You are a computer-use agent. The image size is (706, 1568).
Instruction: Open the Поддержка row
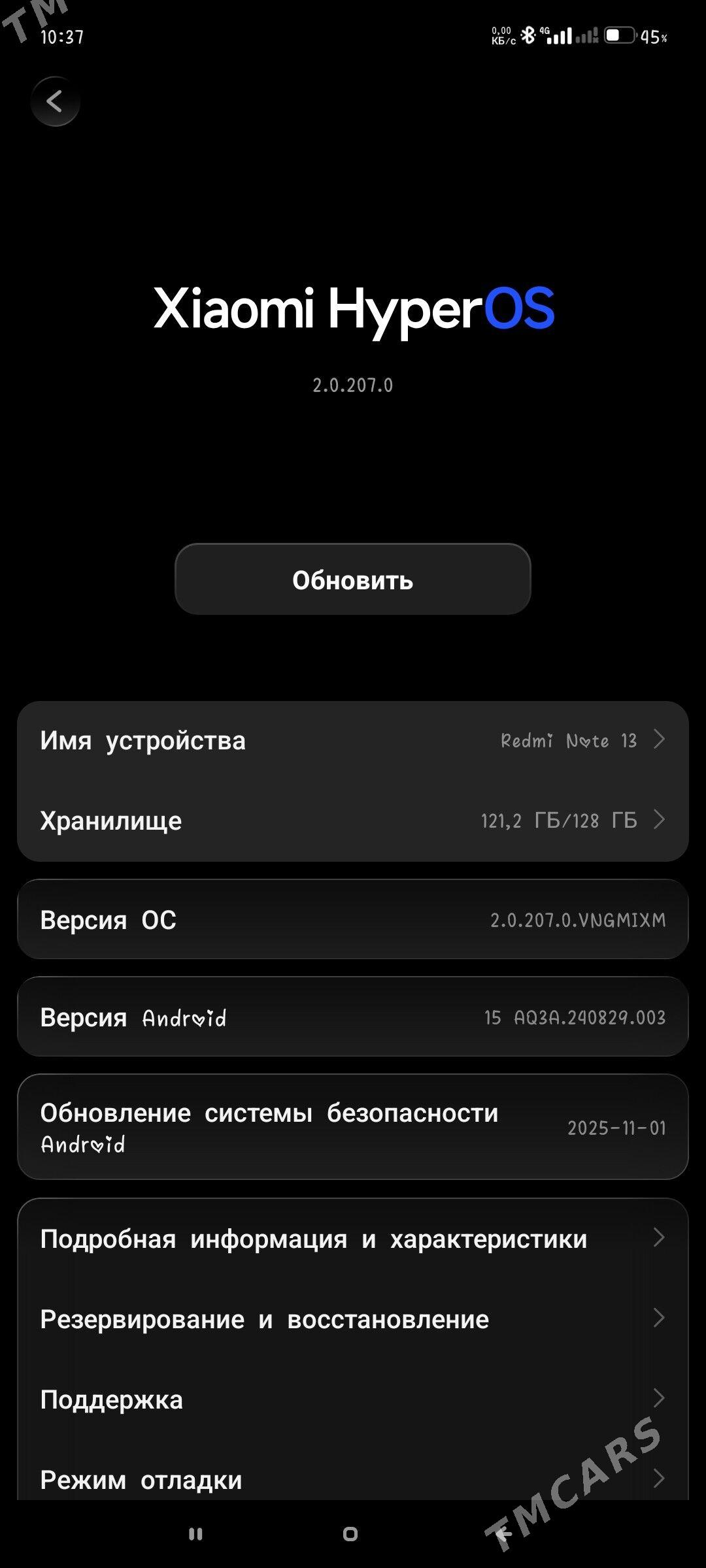(x=352, y=1399)
